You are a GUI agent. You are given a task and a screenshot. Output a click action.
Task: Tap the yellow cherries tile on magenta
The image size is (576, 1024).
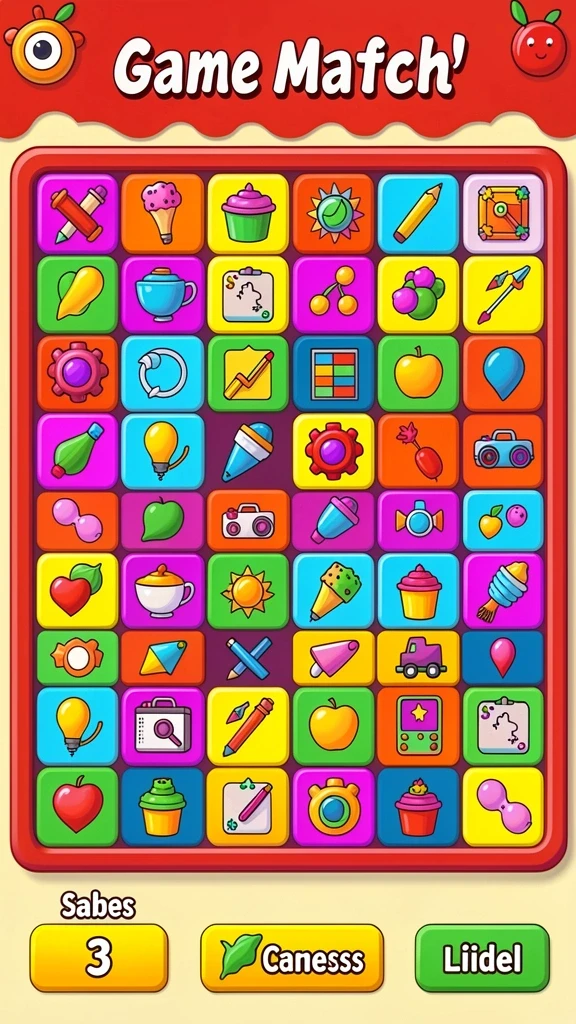[x=333, y=295]
